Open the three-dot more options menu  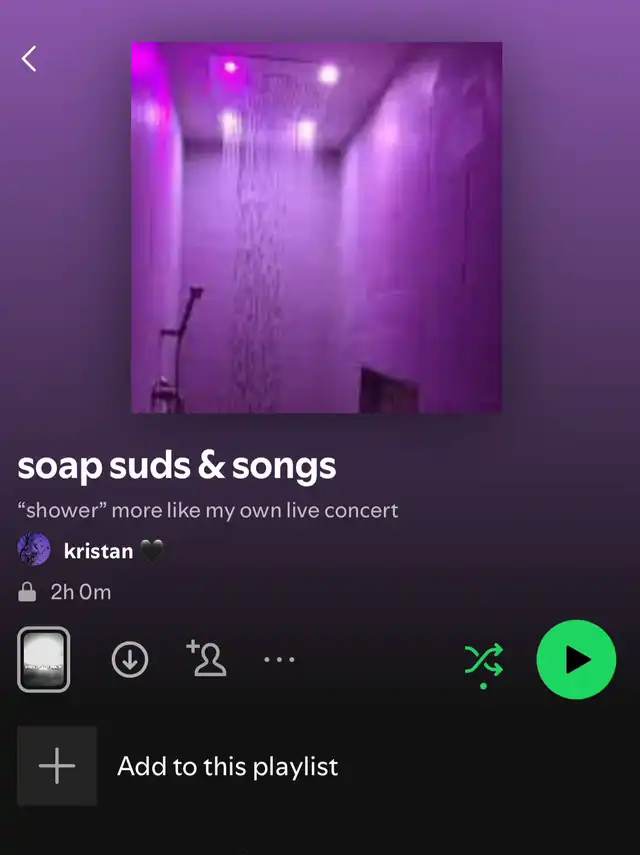(x=279, y=659)
